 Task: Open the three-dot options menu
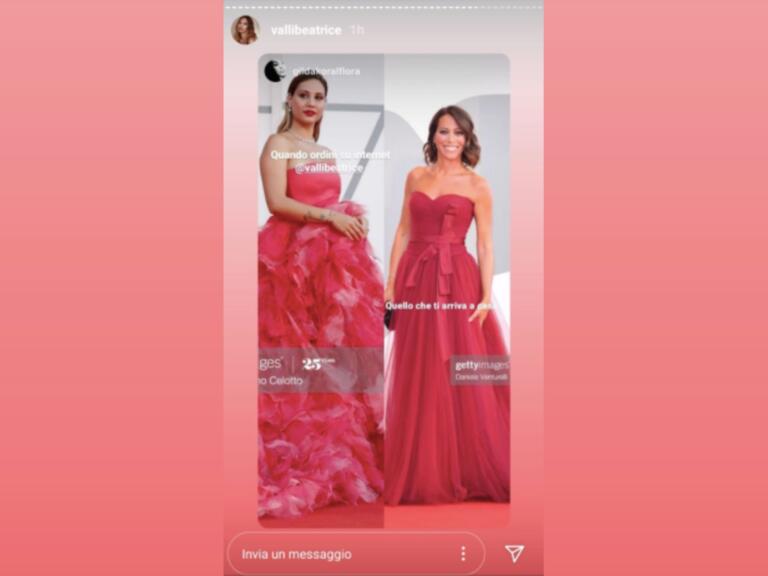[462, 553]
